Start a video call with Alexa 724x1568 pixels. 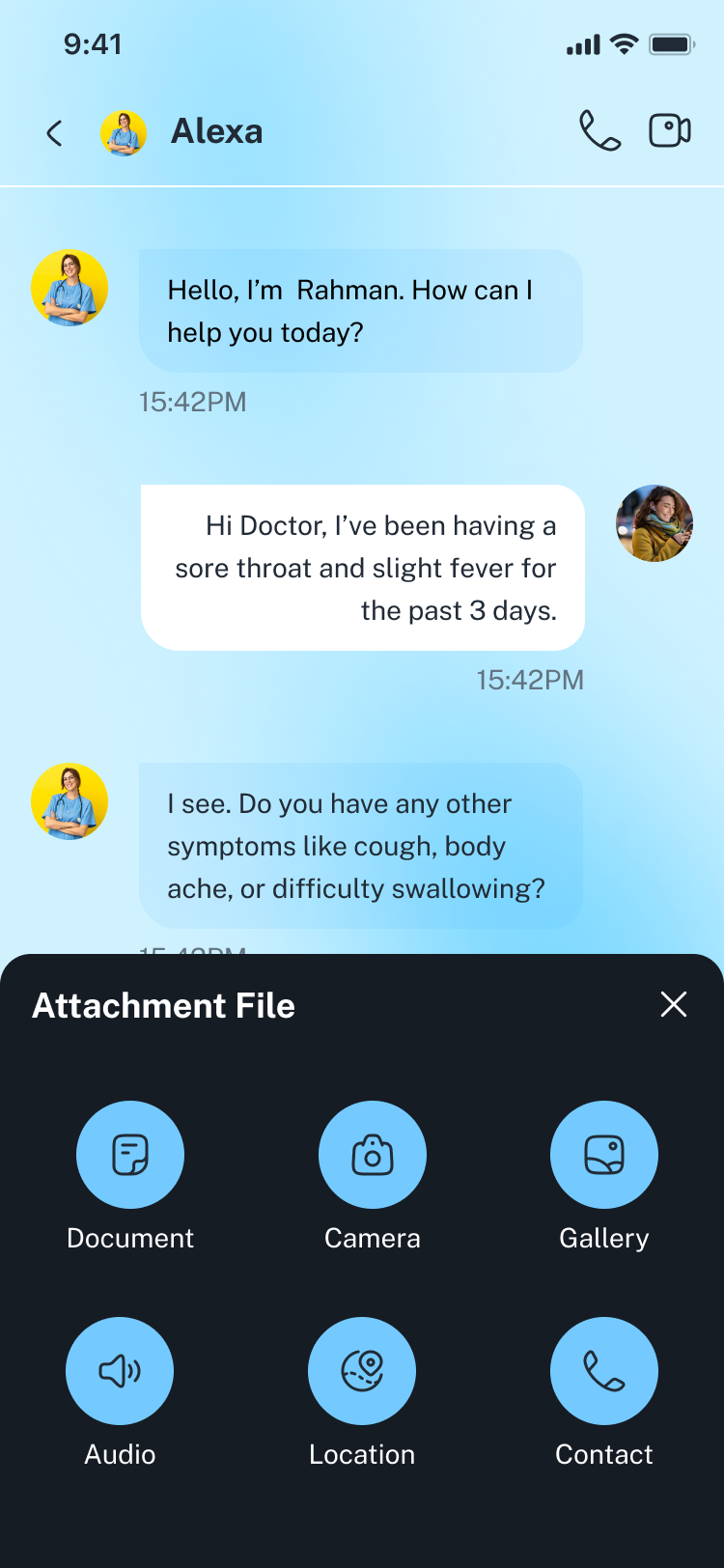(x=669, y=130)
